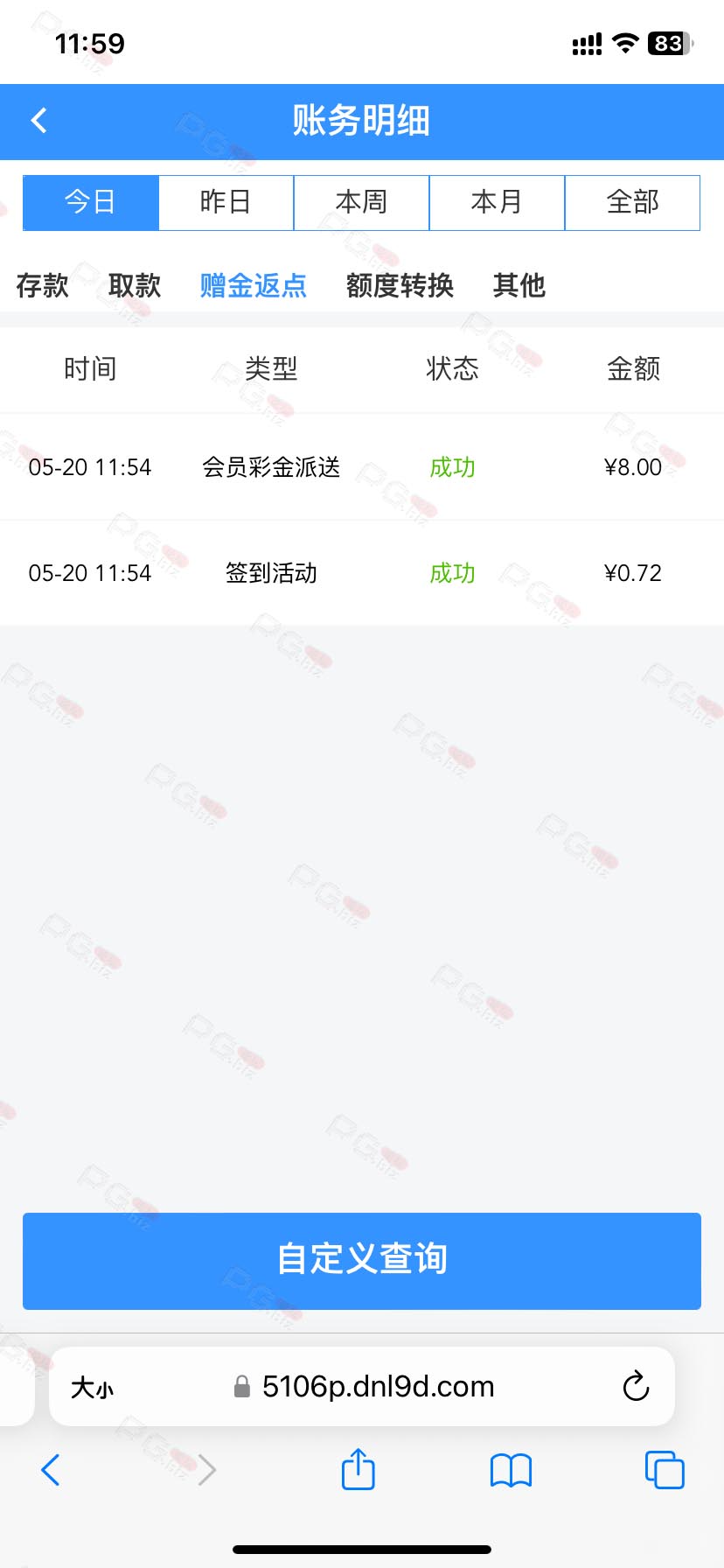Viewport: 724px width, 1568px height.
Task: Switch to 额度转换 category
Action: [400, 285]
